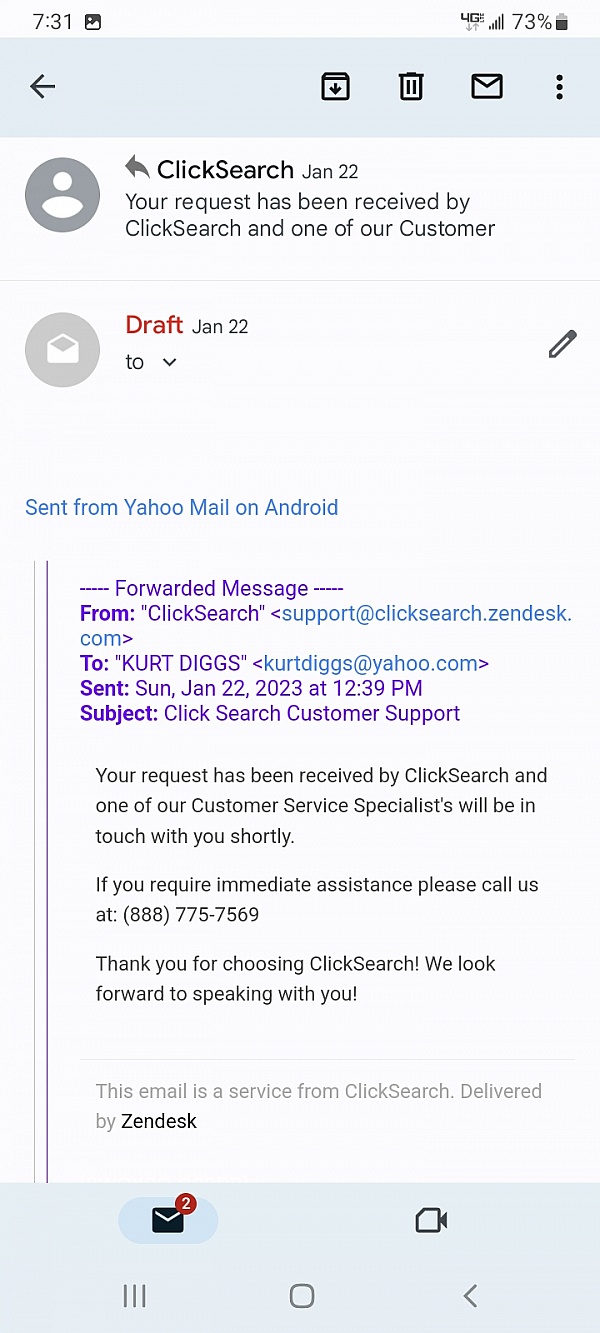The image size is (600, 1333).
Task: Go back to the inbox
Action: pyautogui.click(x=42, y=87)
